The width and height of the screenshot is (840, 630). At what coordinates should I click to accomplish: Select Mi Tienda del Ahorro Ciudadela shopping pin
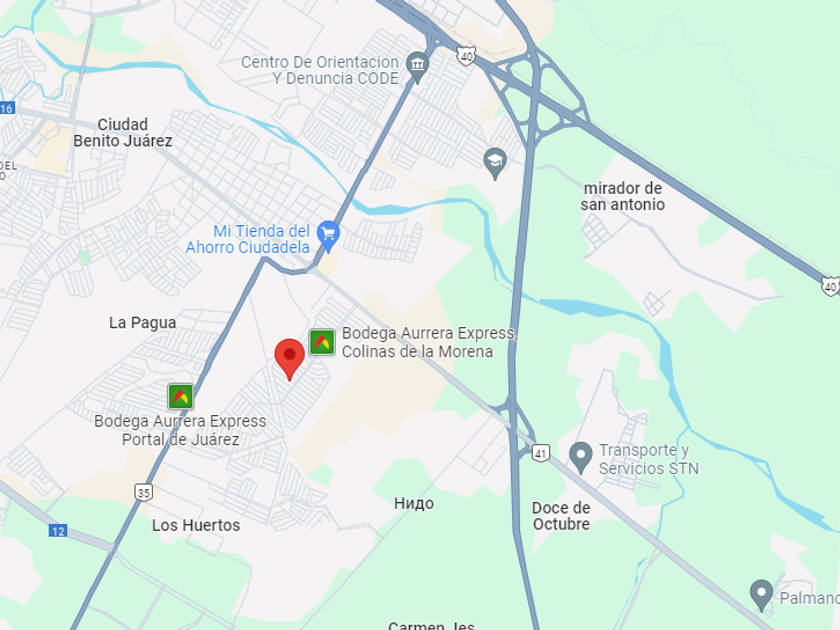tap(328, 236)
